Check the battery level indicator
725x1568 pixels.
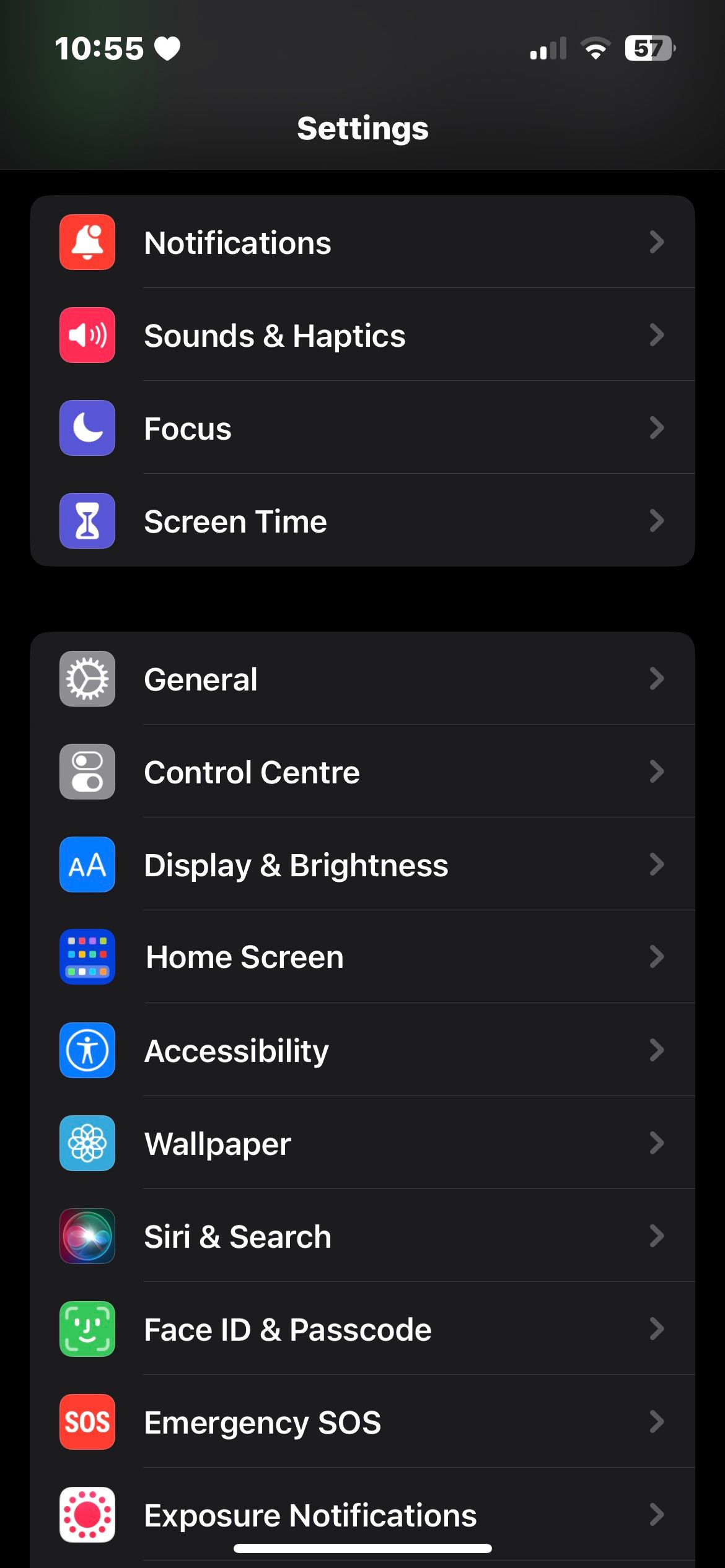pyautogui.click(x=649, y=48)
